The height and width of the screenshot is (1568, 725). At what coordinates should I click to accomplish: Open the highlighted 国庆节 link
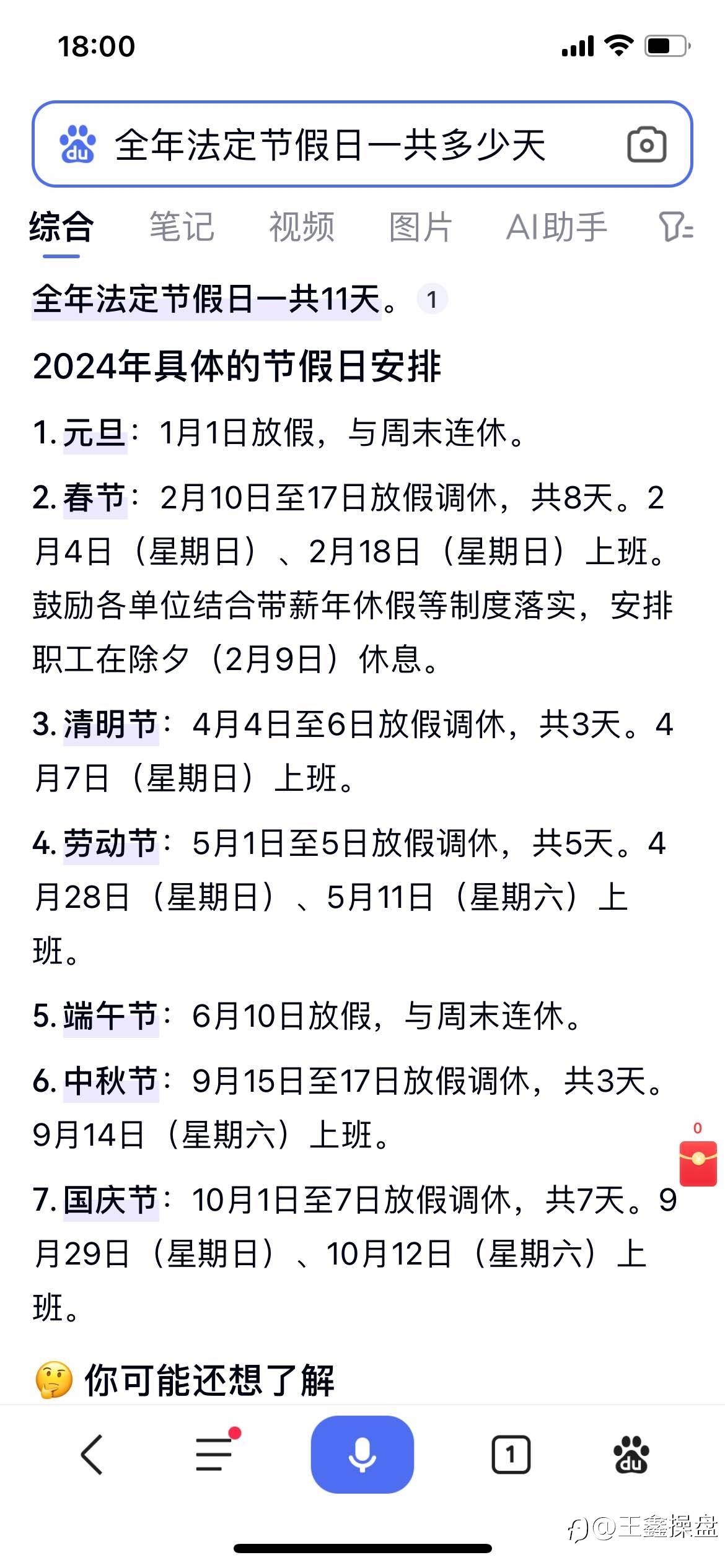point(111,1200)
